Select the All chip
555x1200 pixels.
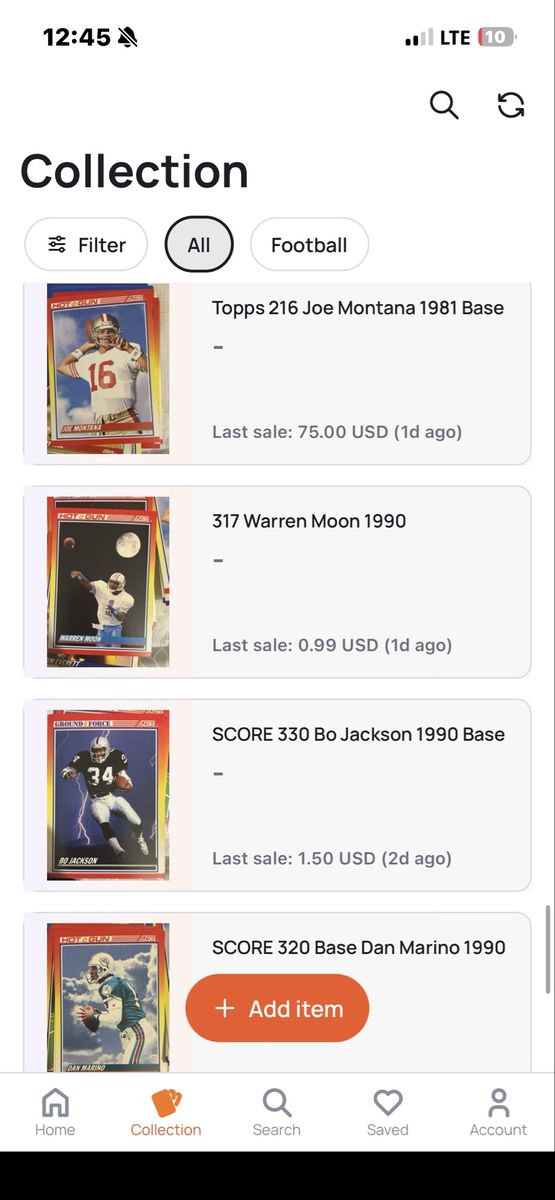[199, 245]
